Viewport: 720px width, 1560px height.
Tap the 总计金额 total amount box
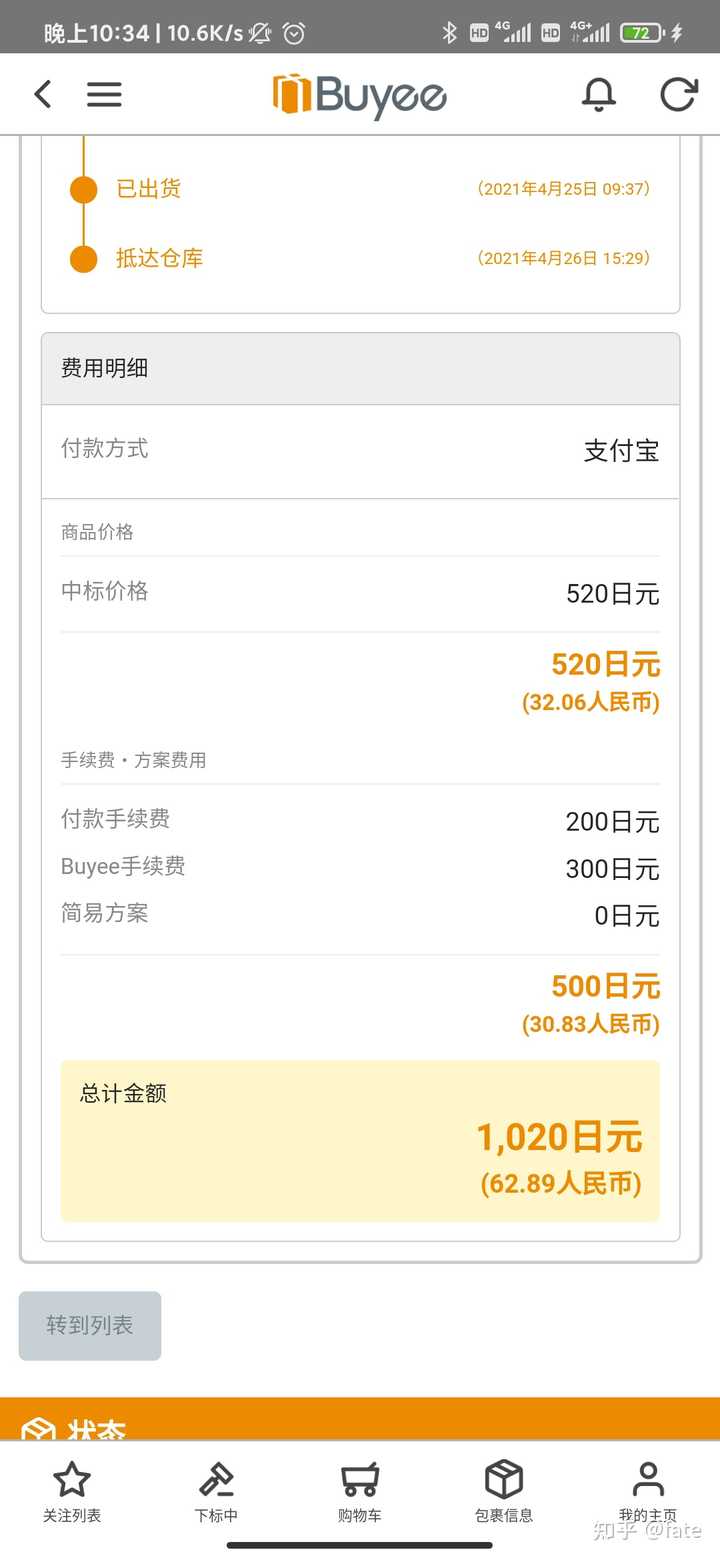coord(360,1140)
